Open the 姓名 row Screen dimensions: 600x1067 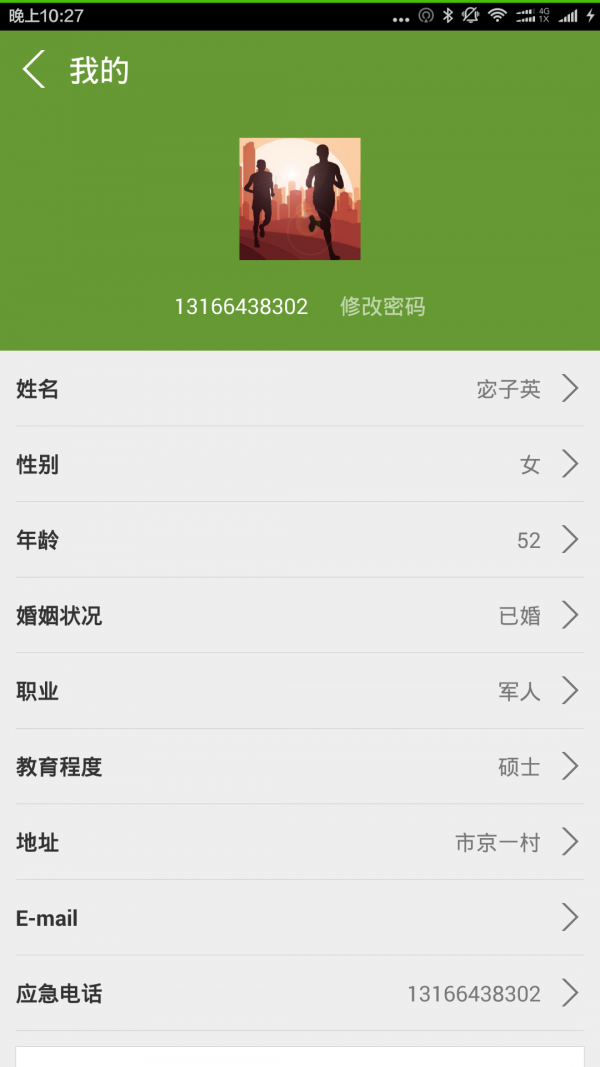tap(300, 389)
